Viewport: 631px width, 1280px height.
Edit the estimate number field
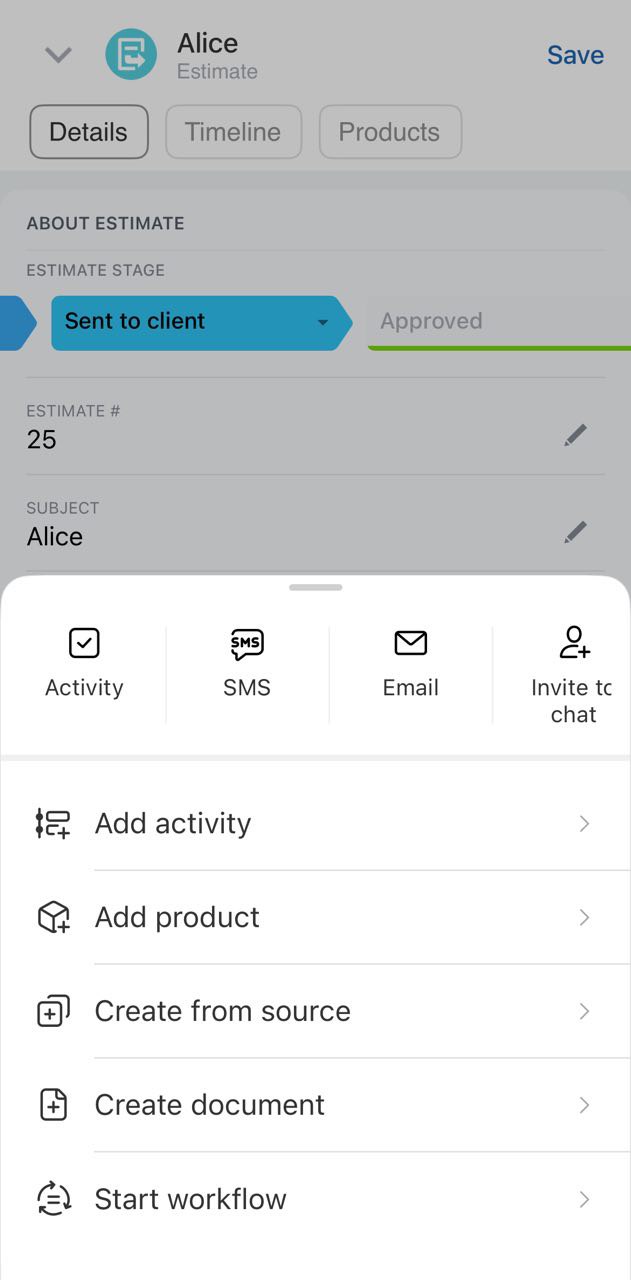(x=575, y=435)
